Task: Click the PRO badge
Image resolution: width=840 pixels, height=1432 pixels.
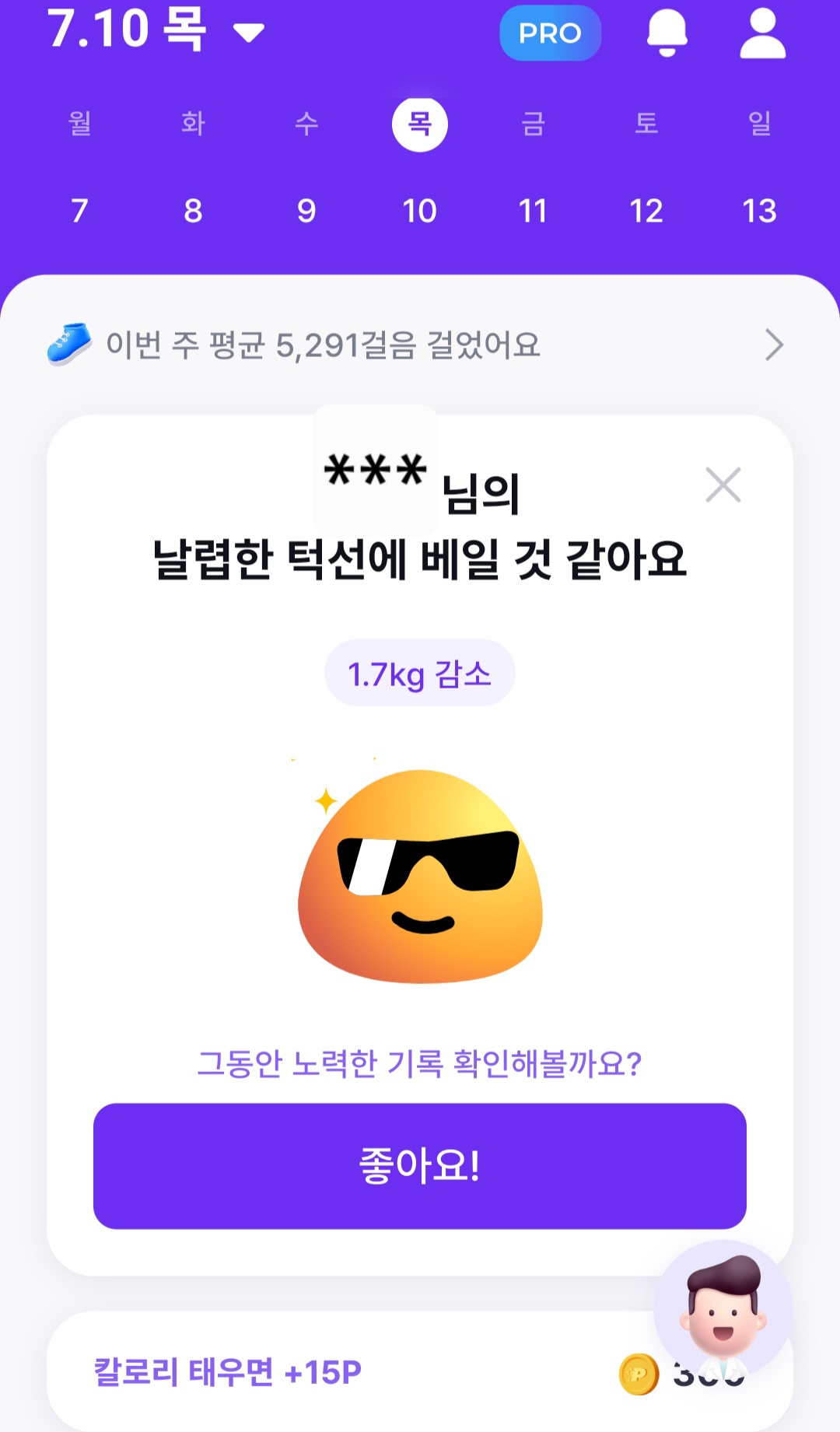Action: click(550, 33)
